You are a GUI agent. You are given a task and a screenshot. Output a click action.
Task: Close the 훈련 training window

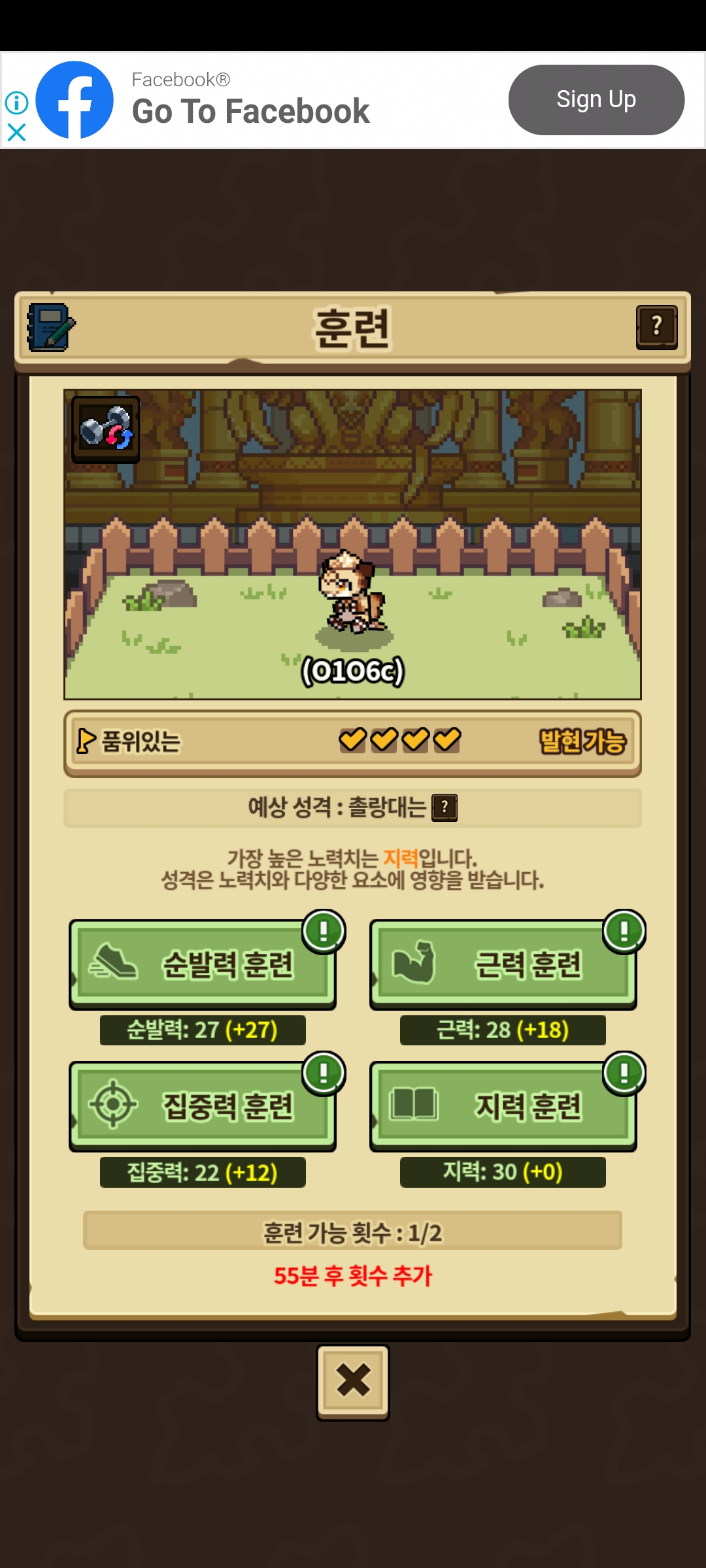click(353, 1381)
